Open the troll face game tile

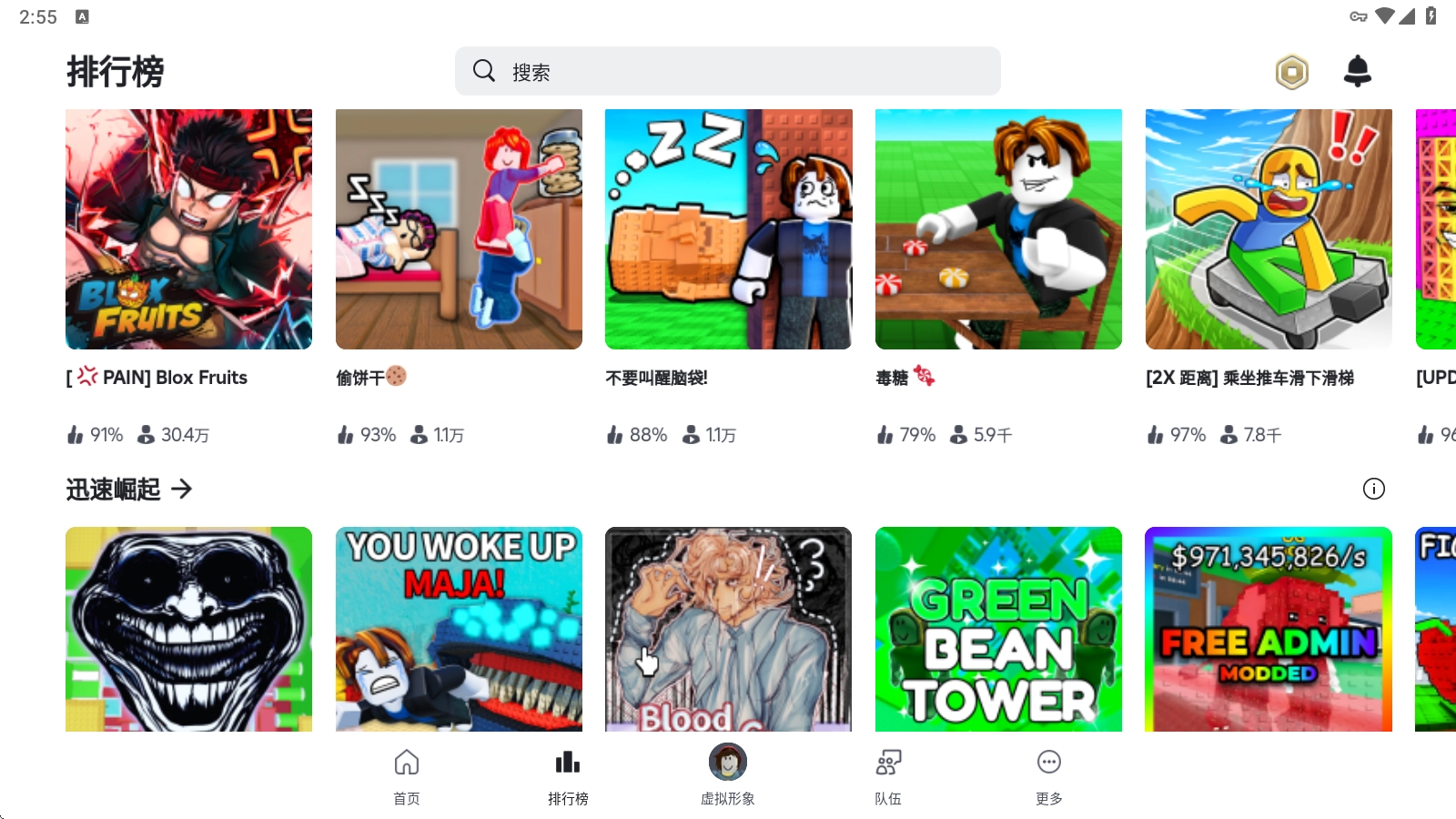(x=188, y=629)
